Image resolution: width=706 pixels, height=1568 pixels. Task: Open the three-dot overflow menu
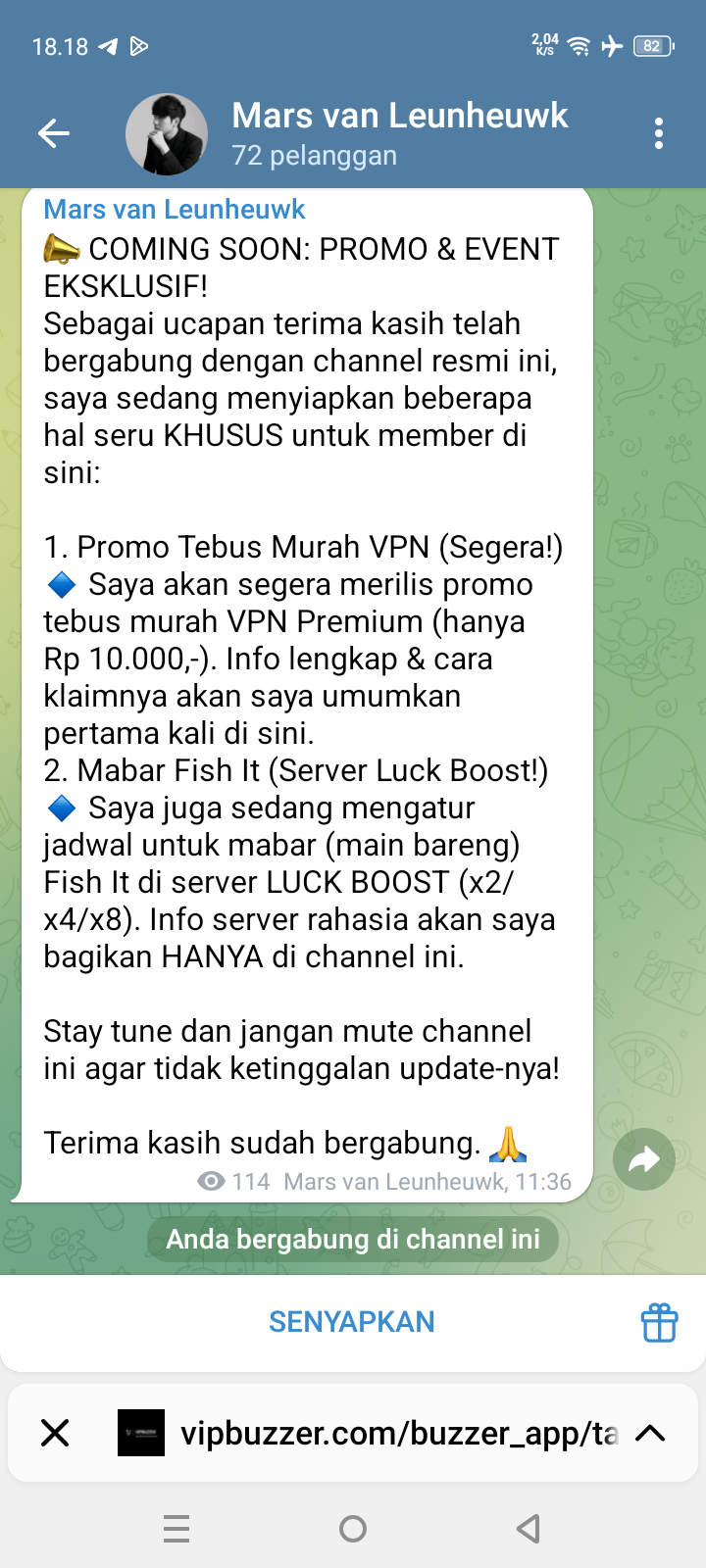pos(659,133)
